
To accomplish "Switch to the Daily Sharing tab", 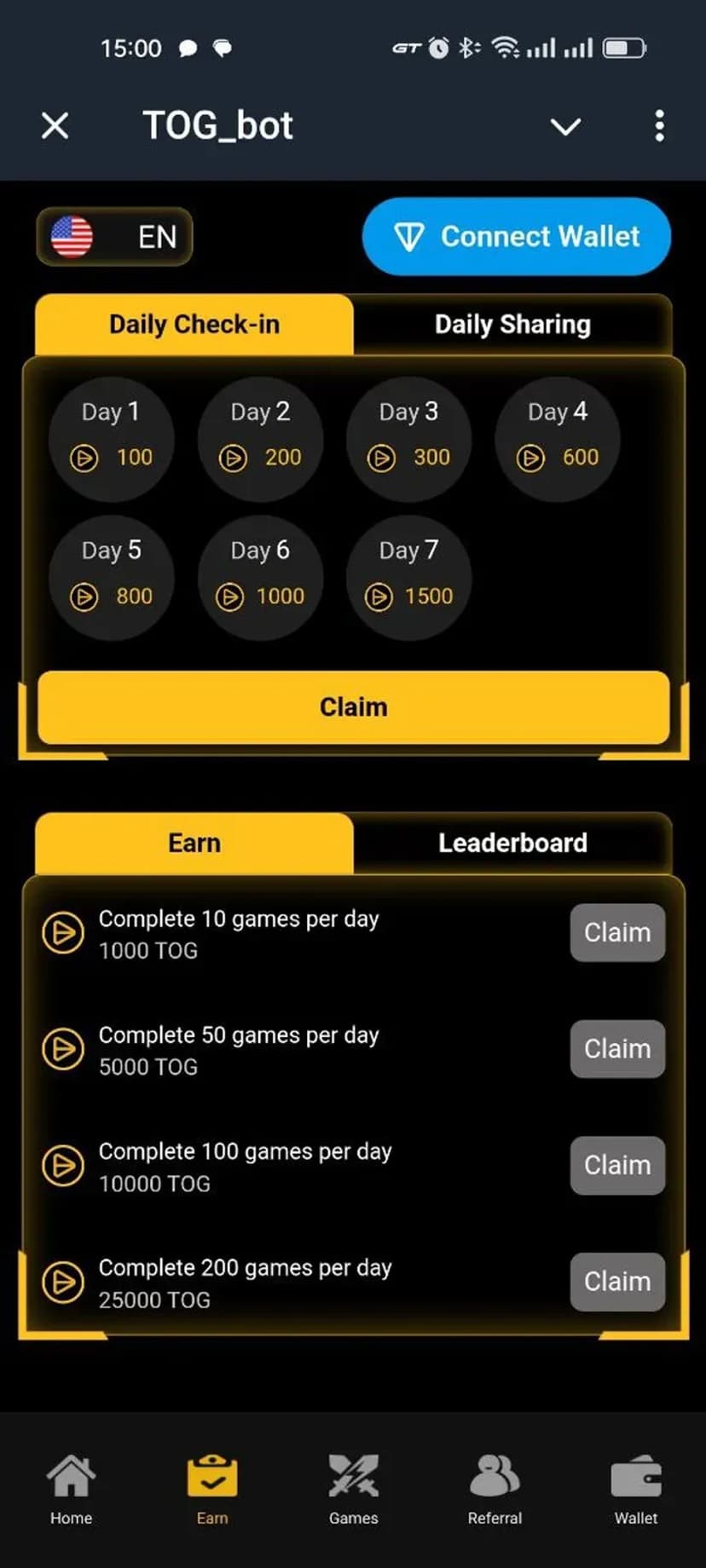I will tap(512, 325).
